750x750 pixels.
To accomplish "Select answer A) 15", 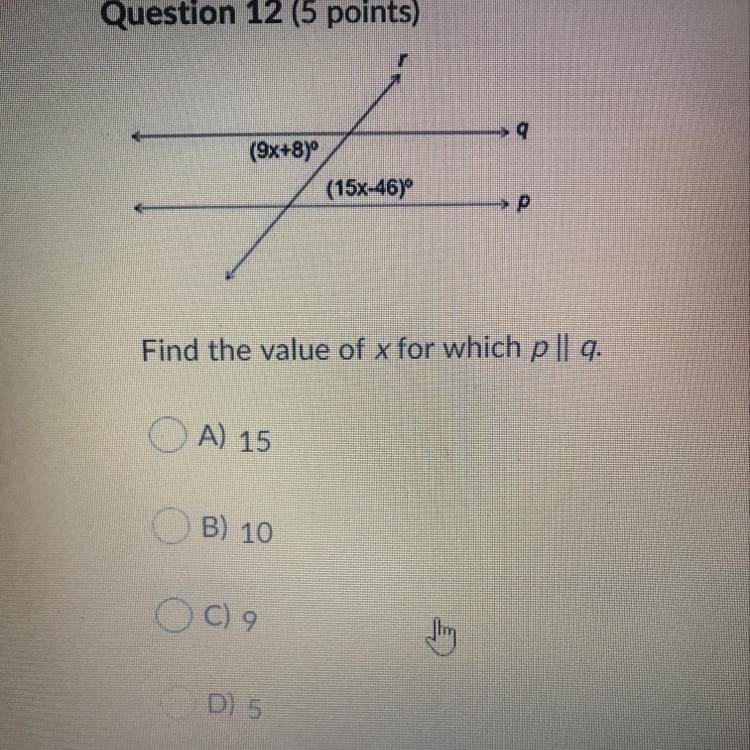I will tap(167, 435).
